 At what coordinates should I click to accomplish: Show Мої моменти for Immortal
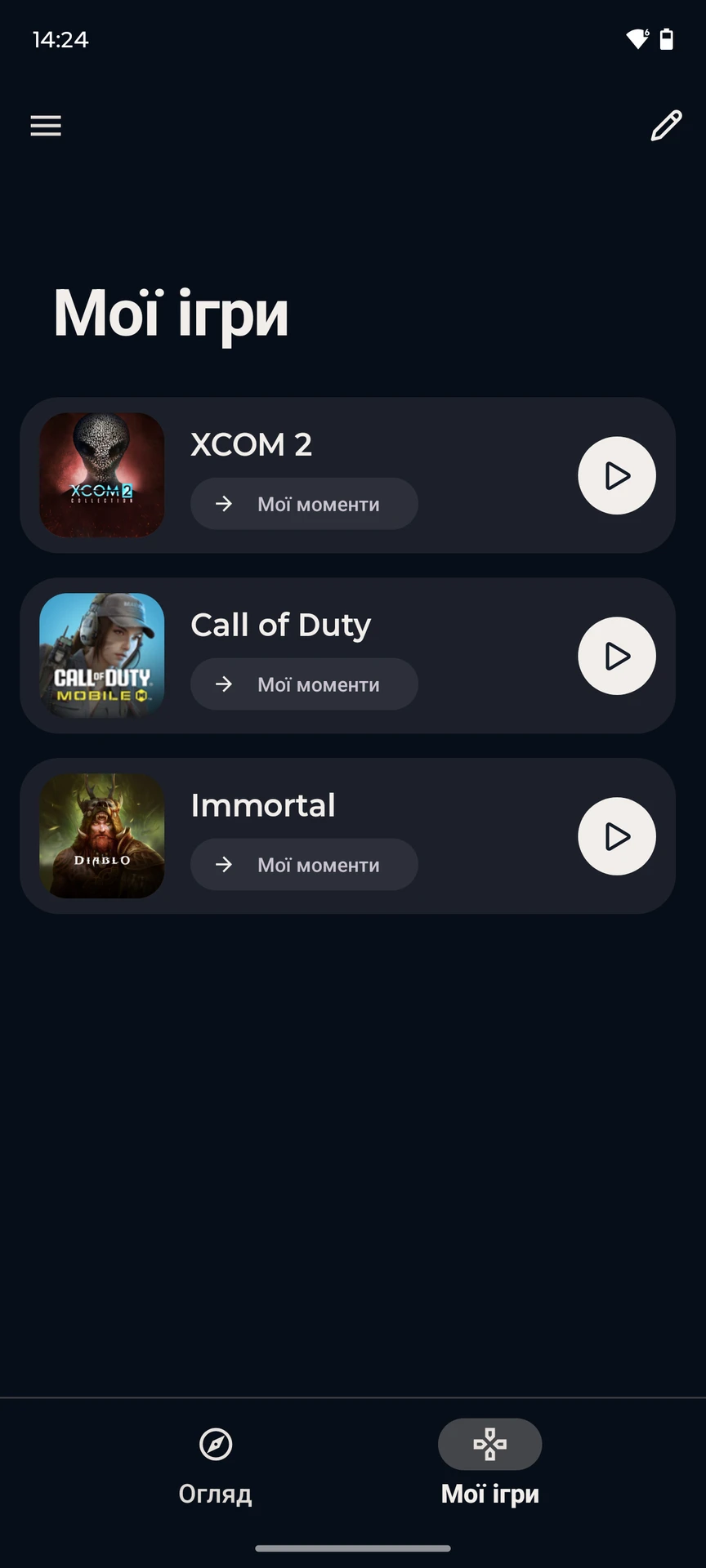[304, 865]
